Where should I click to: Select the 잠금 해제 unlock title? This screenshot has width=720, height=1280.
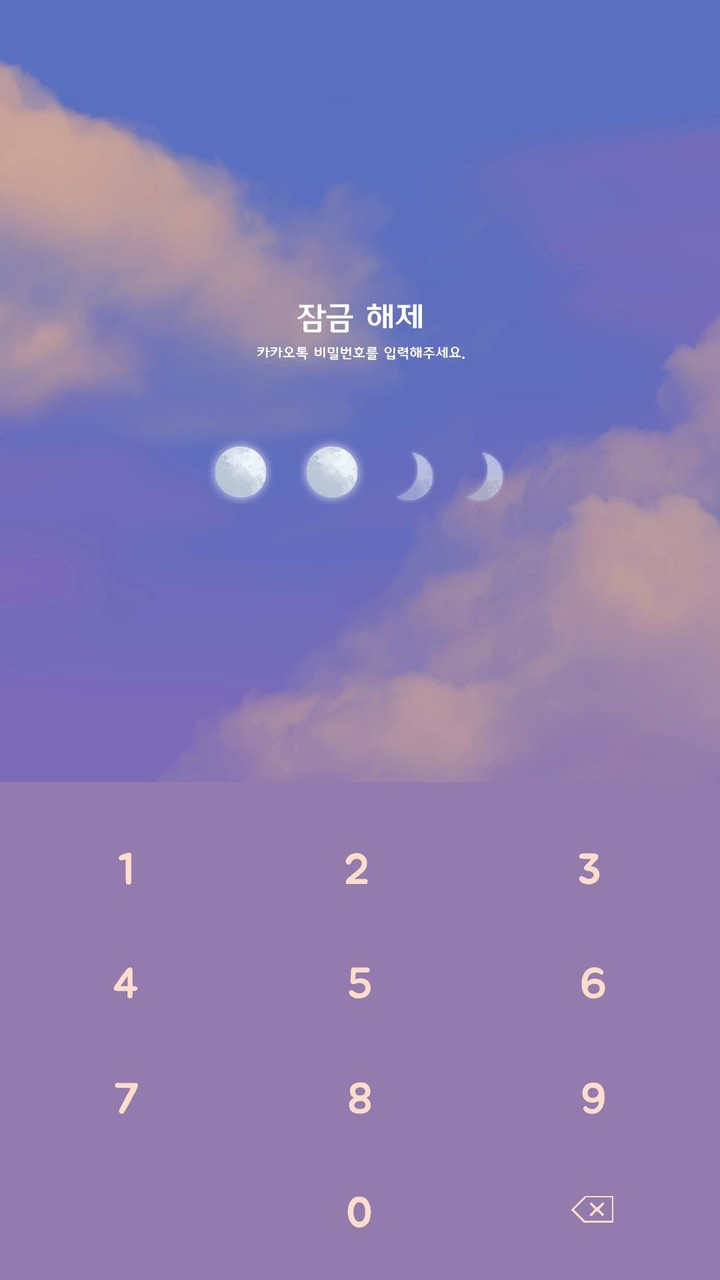click(x=360, y=314)
